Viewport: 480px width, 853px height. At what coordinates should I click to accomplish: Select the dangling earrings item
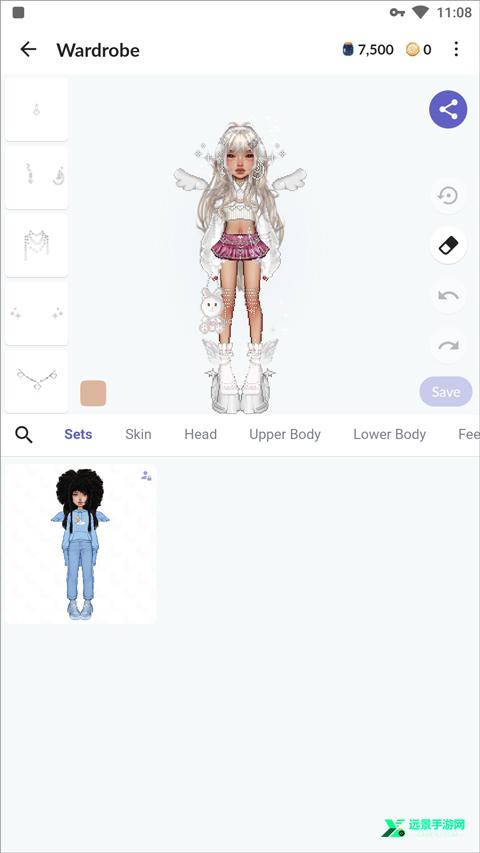coord(36,177)
